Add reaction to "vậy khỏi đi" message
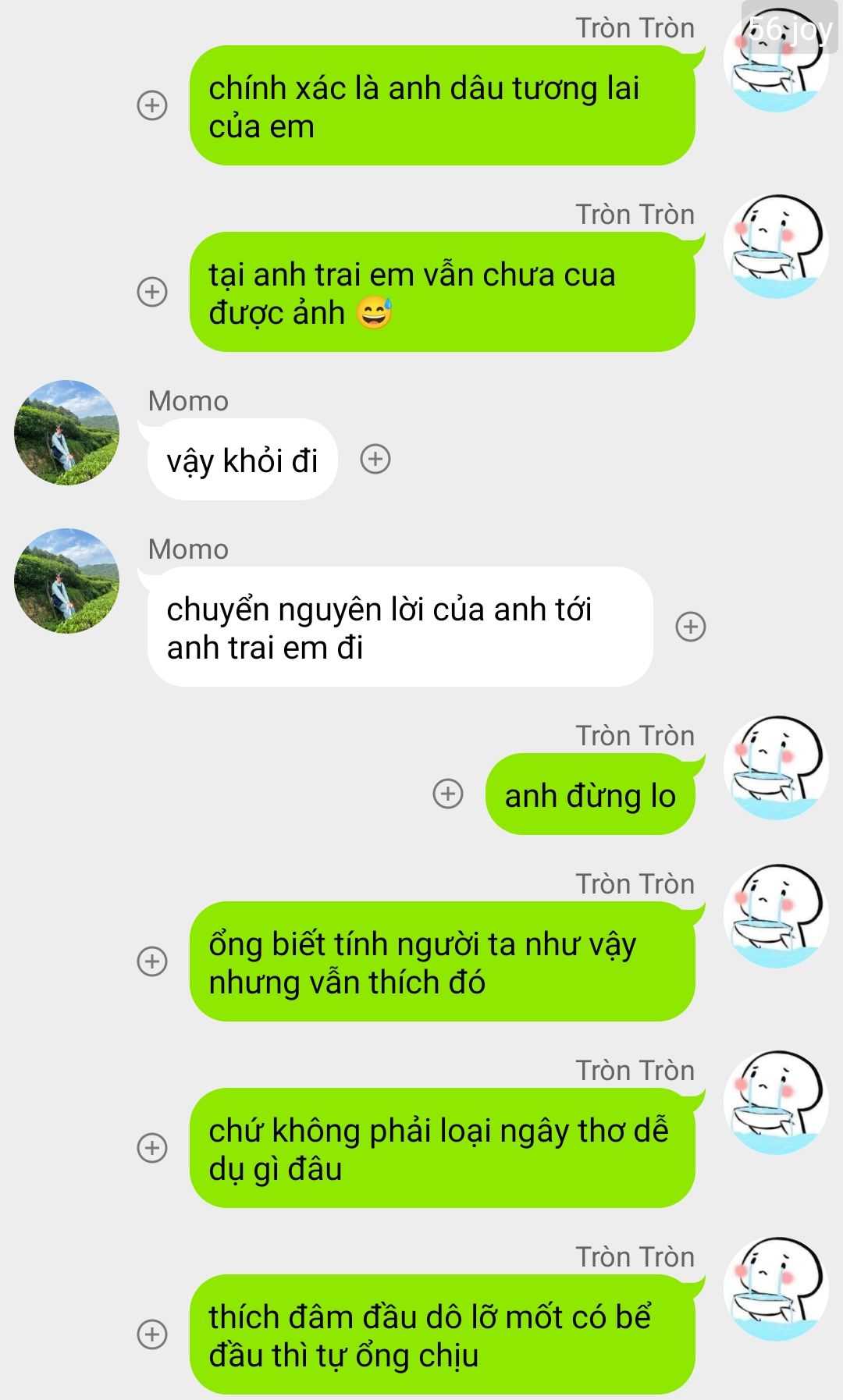Screen dimensions: 843x1400 (x=375, y=459)
